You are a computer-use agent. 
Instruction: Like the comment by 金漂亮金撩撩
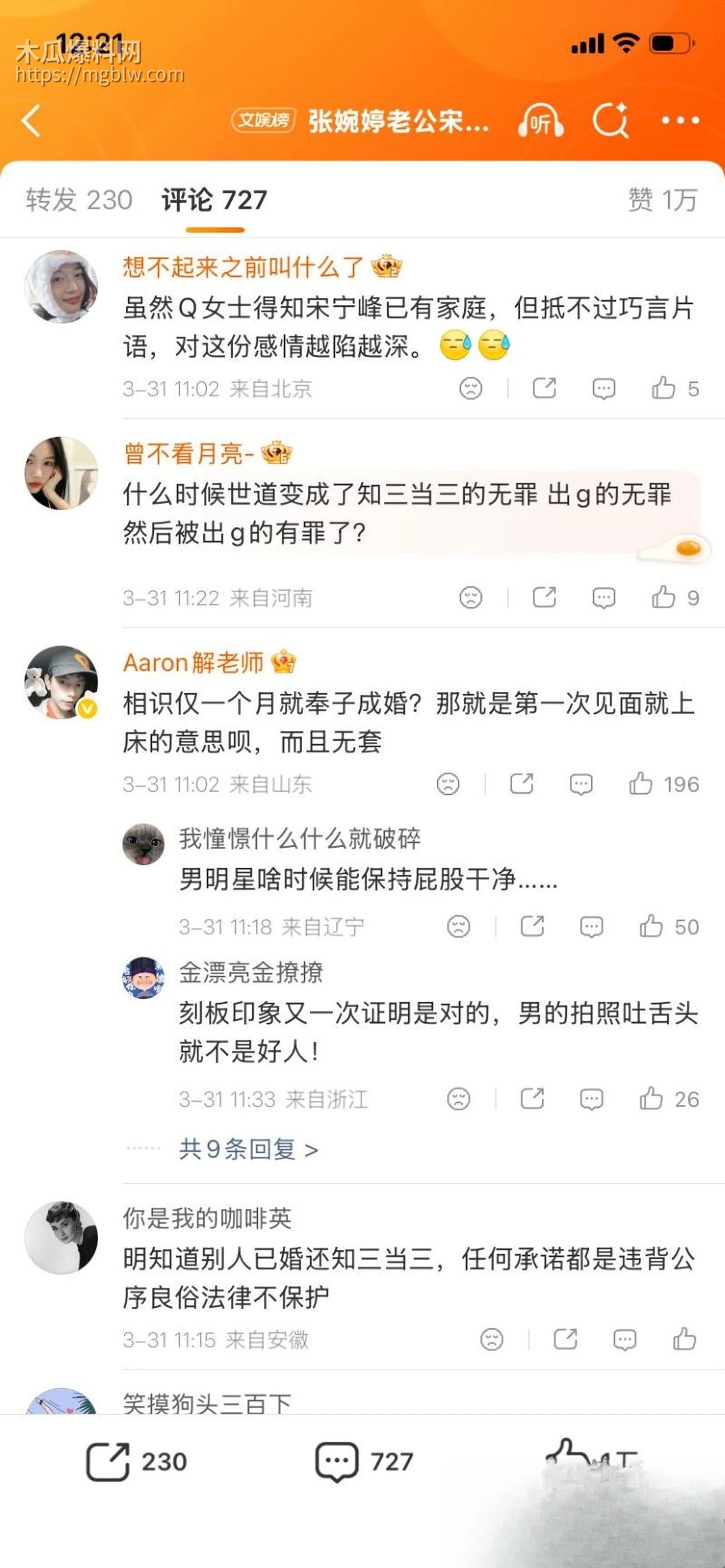point(652,1099)
